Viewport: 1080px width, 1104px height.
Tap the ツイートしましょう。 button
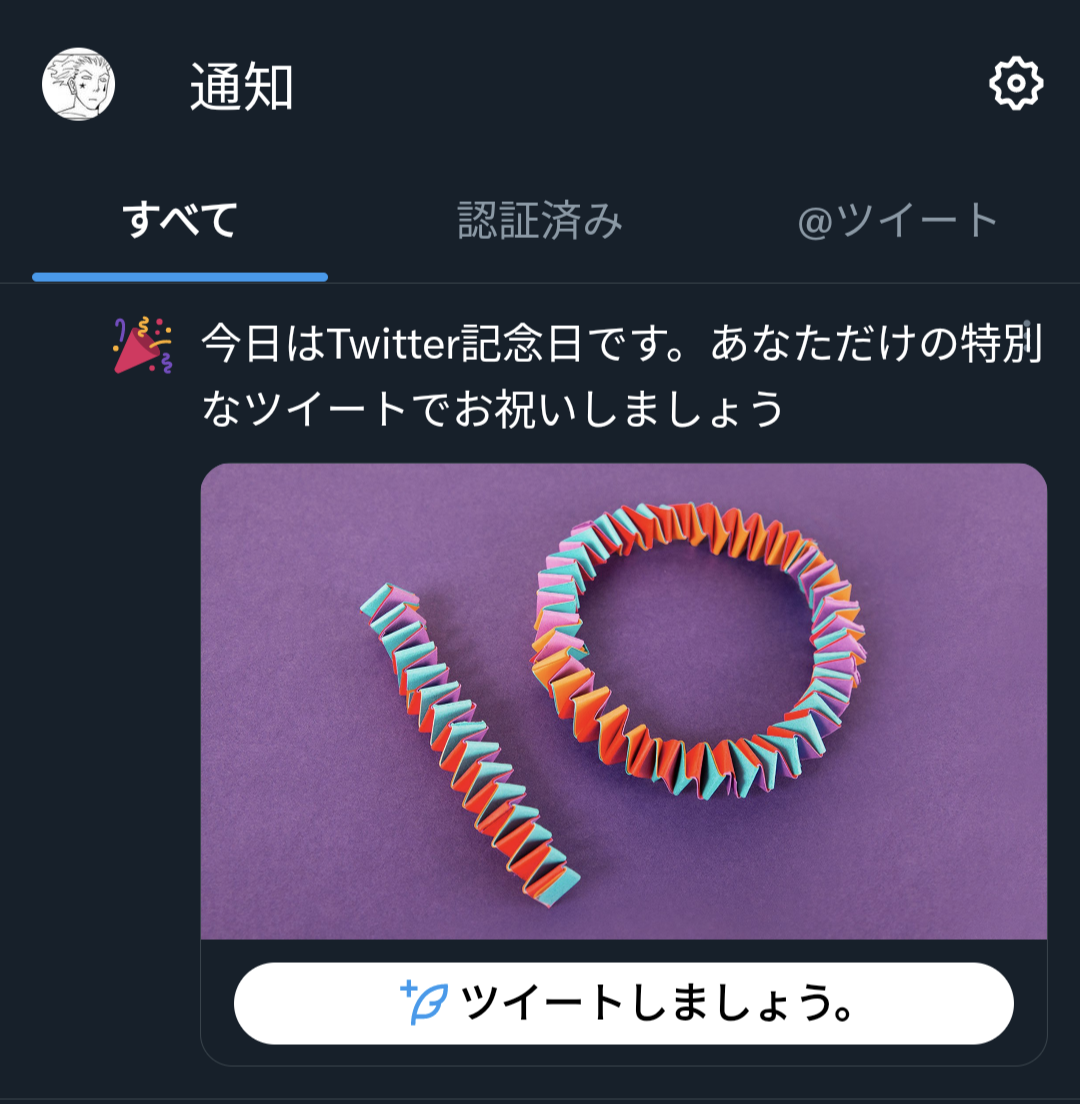[x=623, y=1003]
